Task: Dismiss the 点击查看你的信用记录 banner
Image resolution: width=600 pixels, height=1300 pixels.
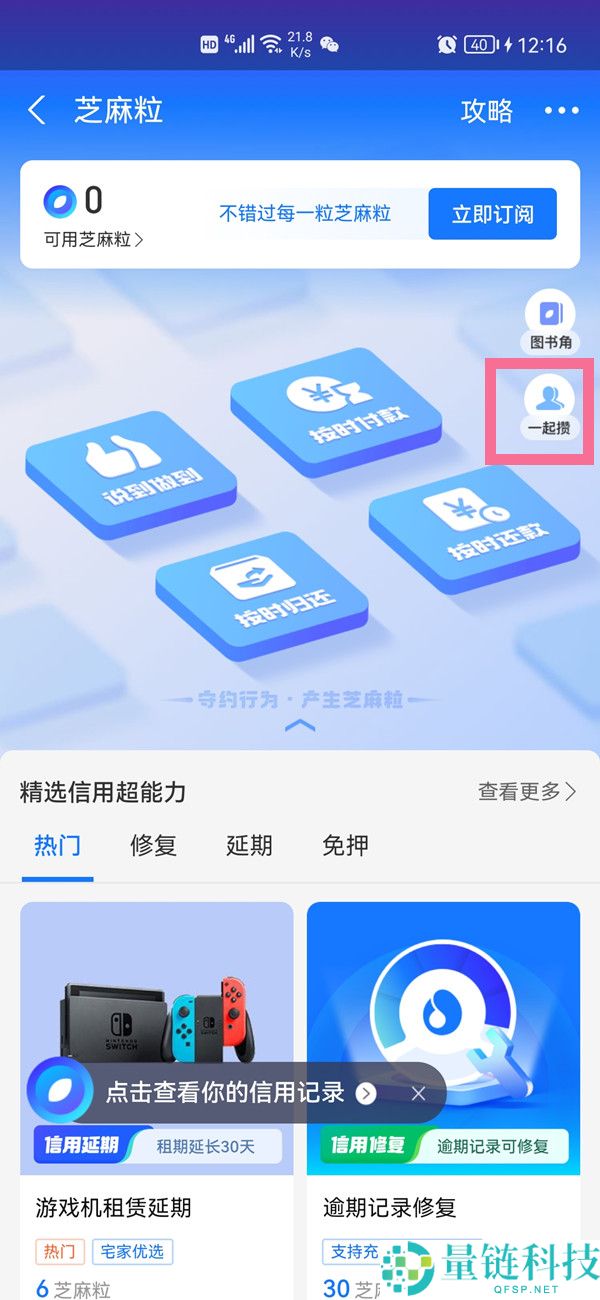Action: 419,1093
